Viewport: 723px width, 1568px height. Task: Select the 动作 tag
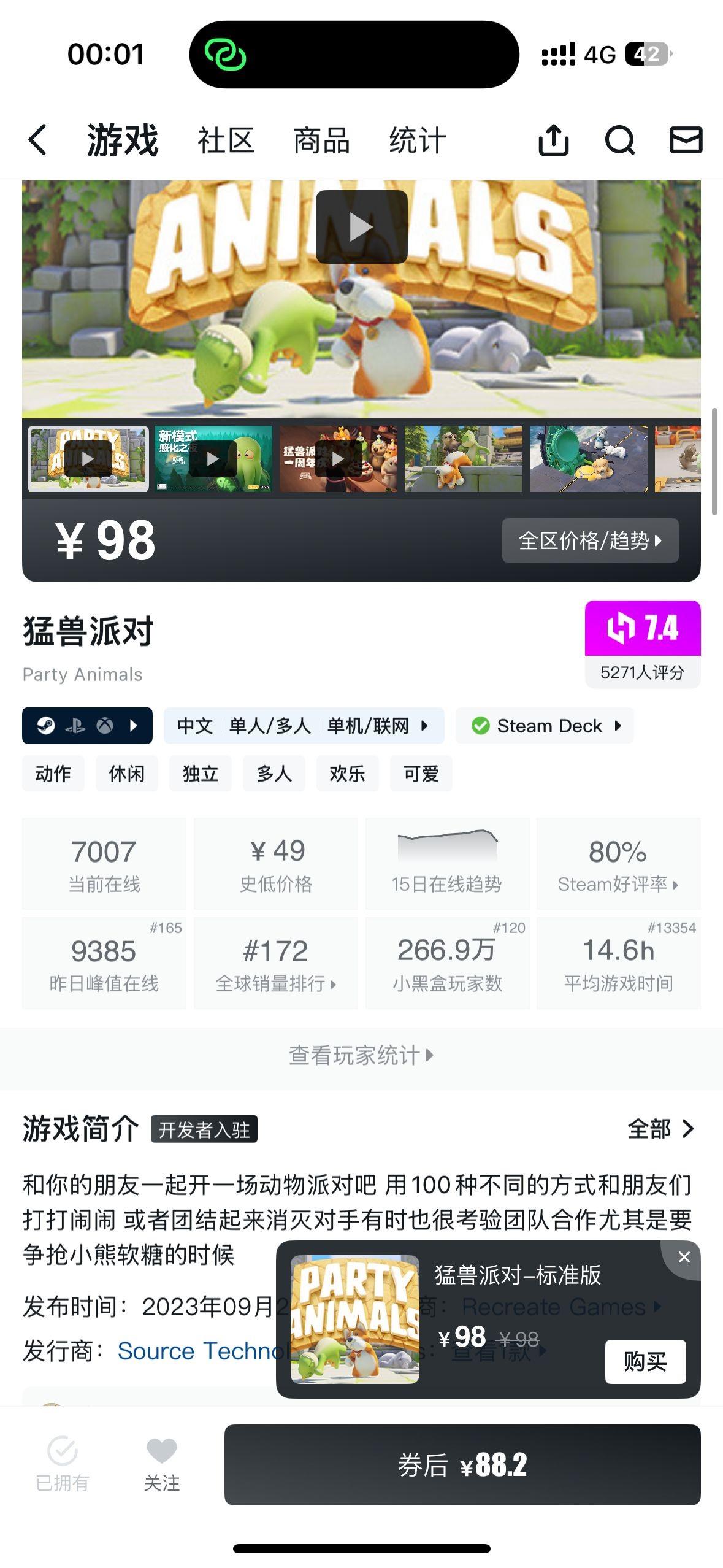(x=53, y=774)
